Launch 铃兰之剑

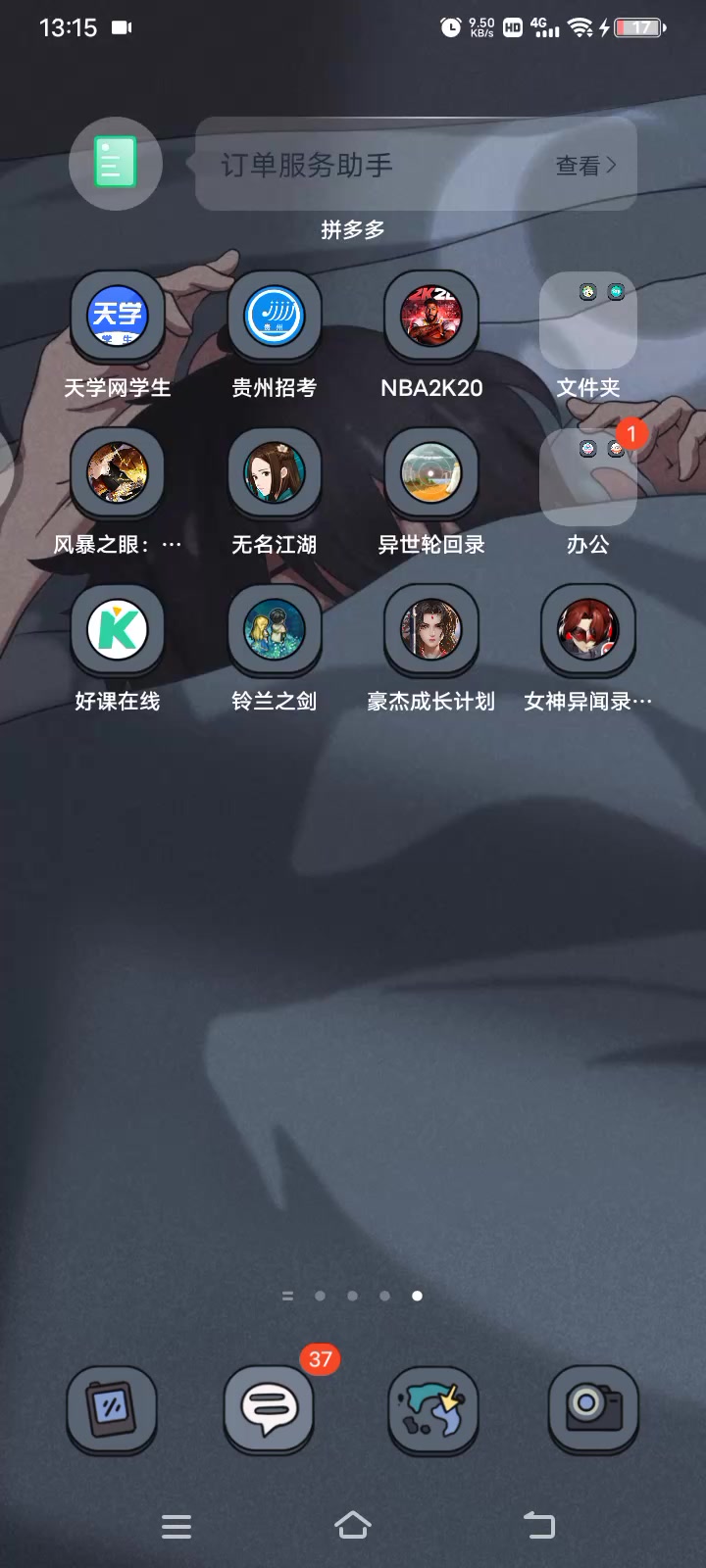coord(275,630)
